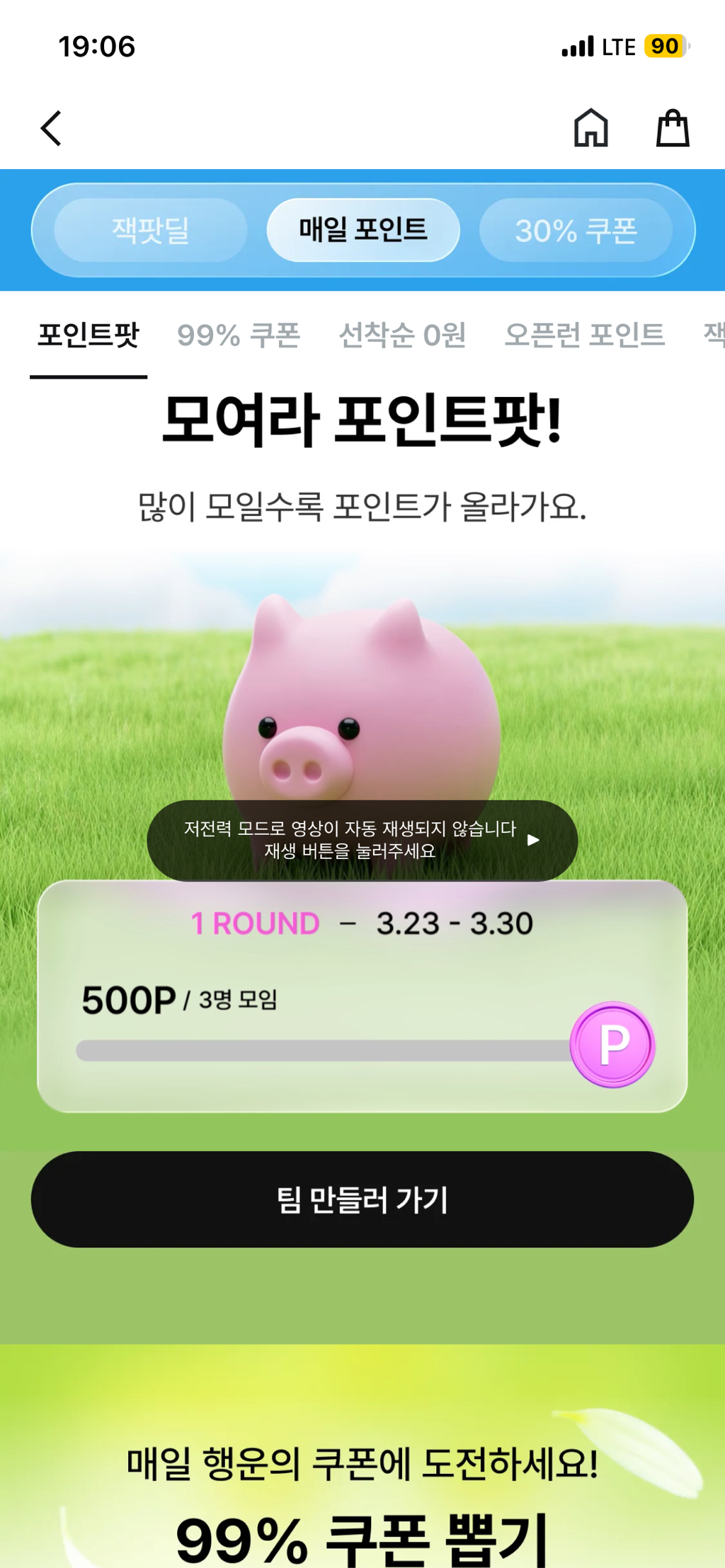
Task: Switch to the 잭팟딜 segment
Action: tap(151, 230)
